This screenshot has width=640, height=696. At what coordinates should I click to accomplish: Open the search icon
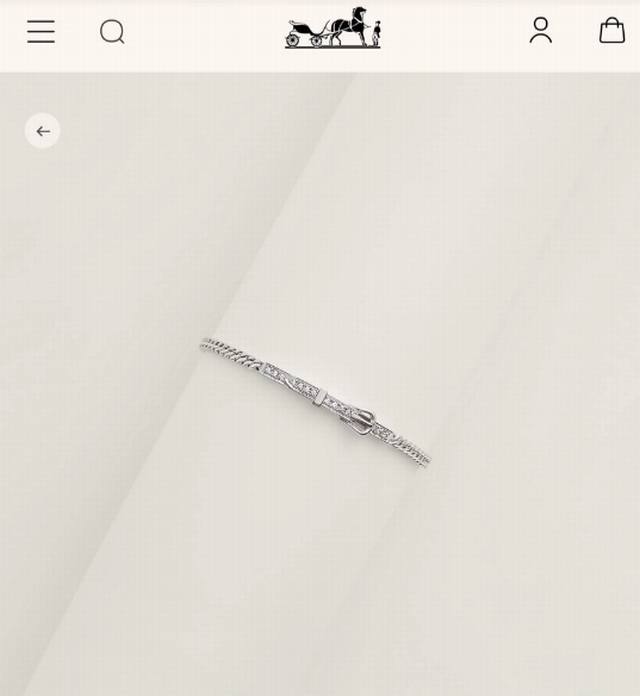tap(112, 32)
